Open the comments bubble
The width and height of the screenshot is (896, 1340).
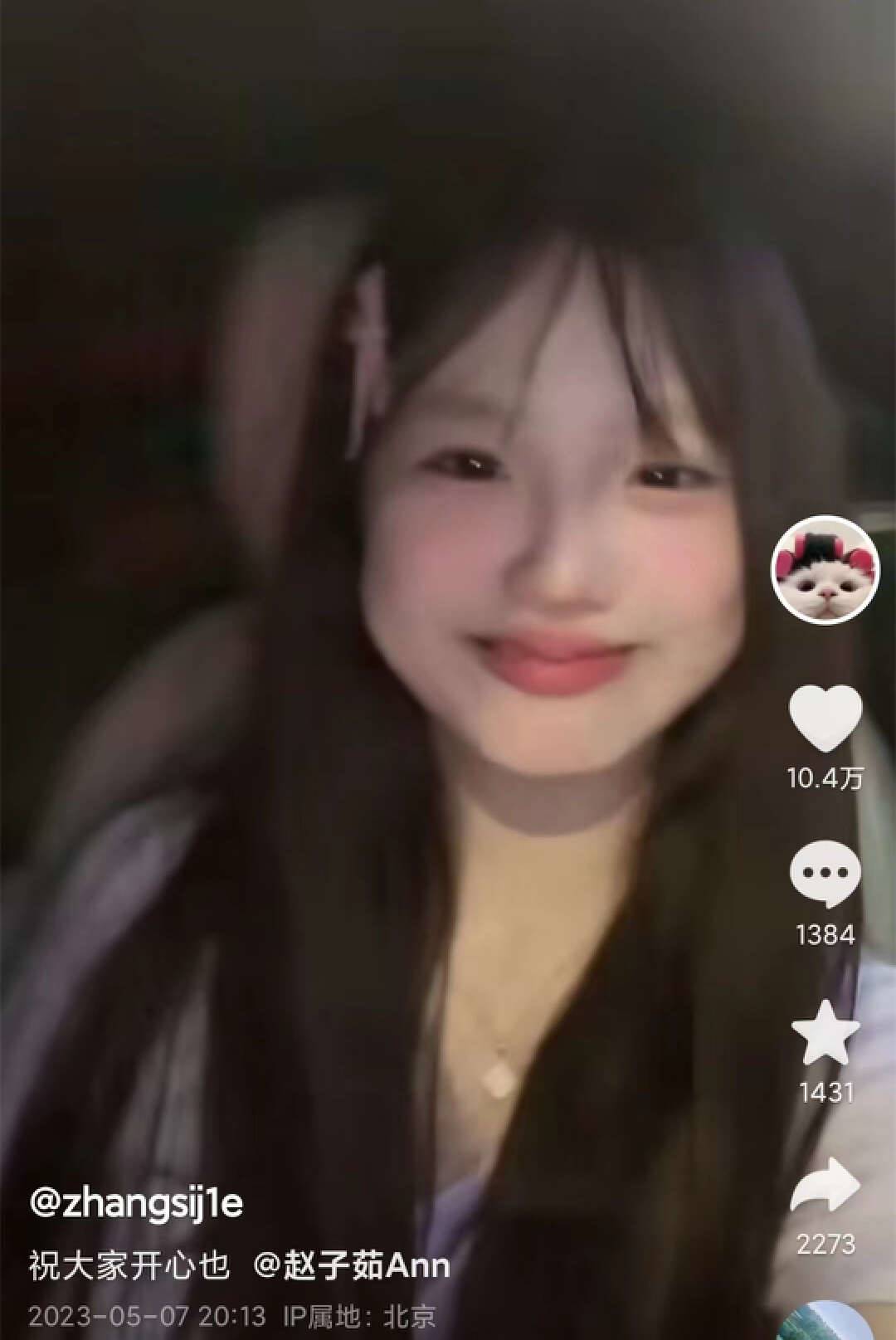point(825,874)
